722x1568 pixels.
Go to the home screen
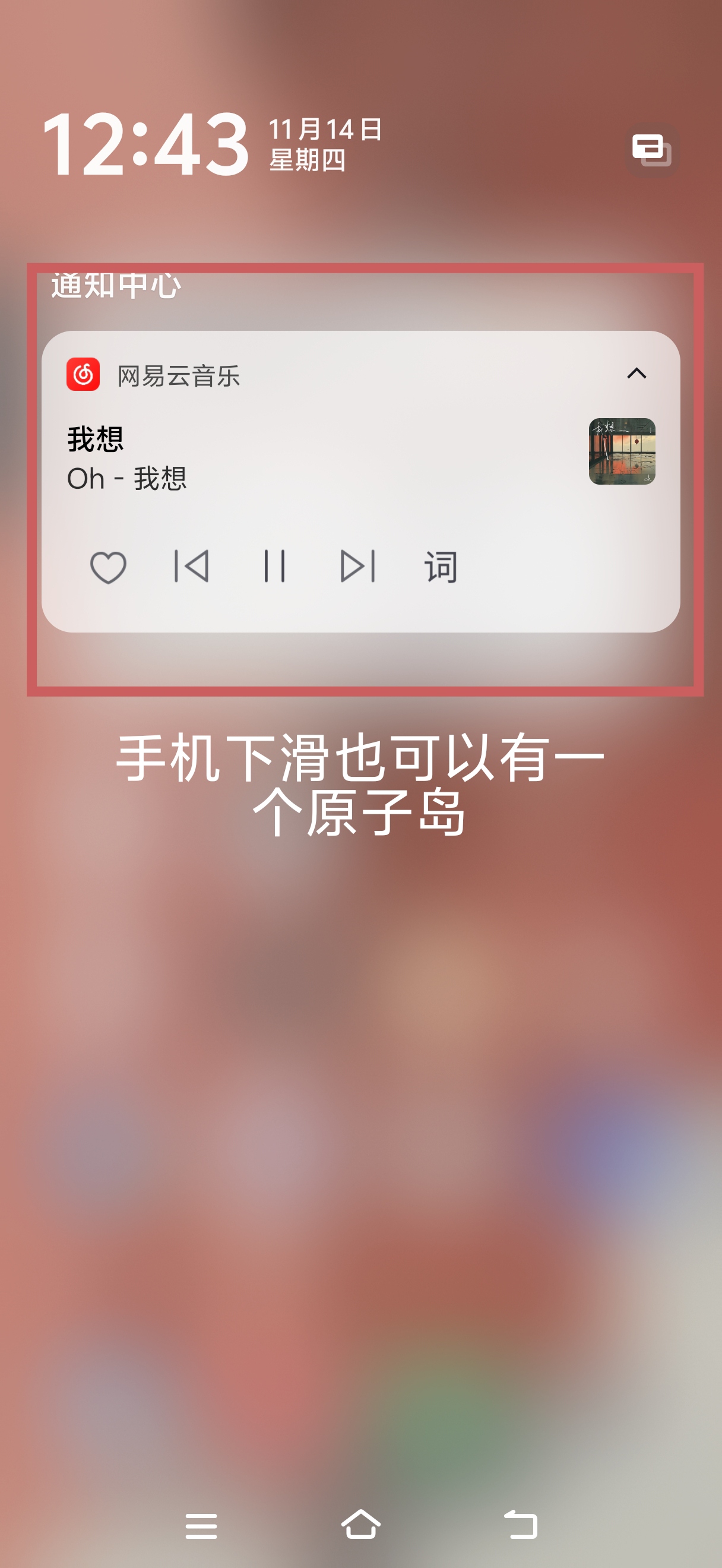[360, 1525]
